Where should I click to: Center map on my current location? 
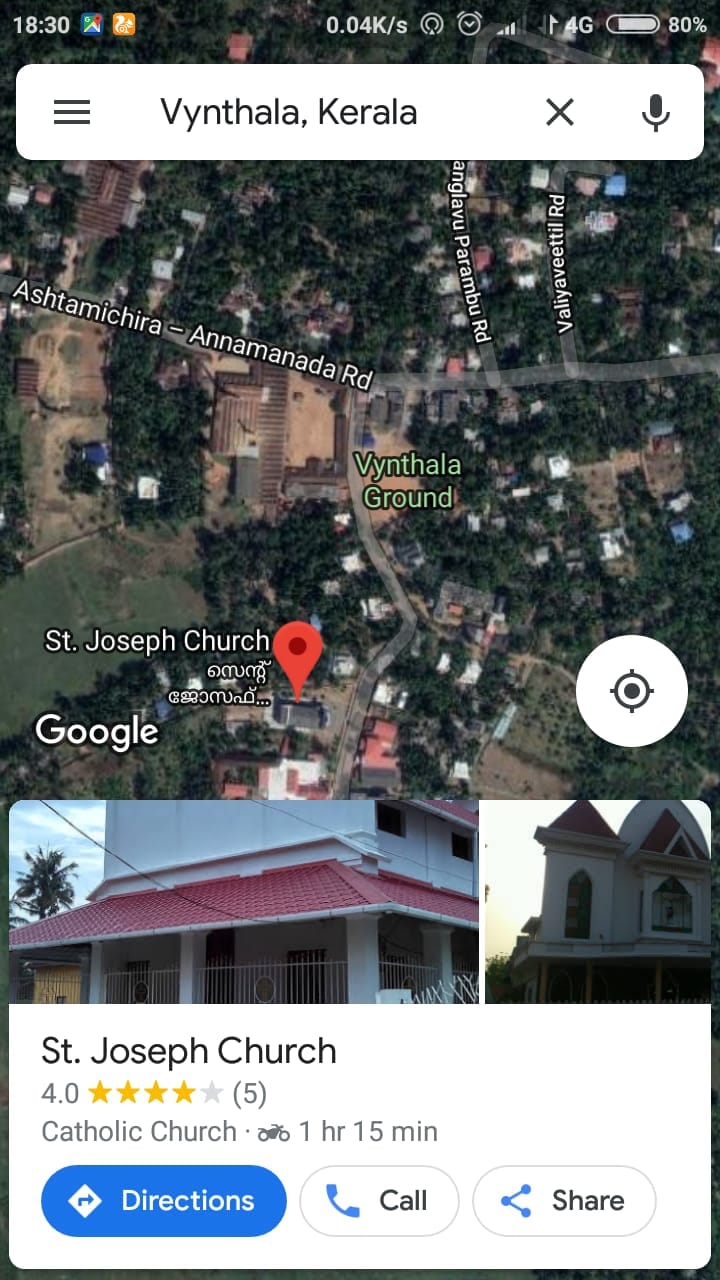632,691
